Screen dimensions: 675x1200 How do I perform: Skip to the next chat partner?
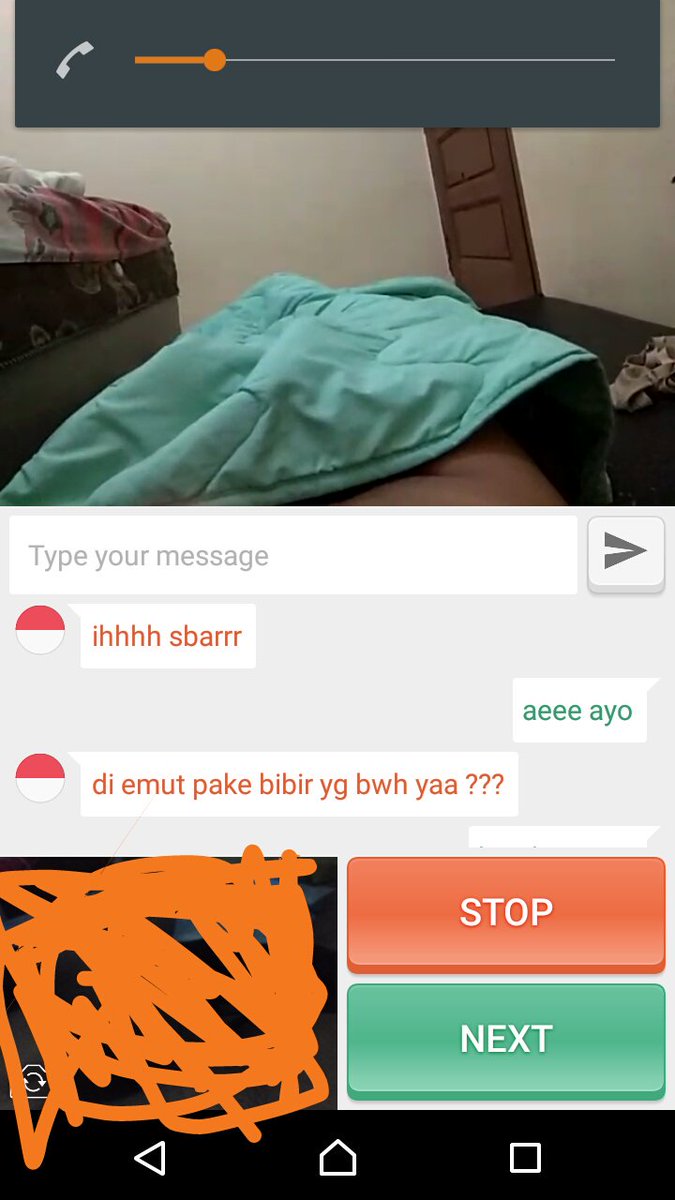506,1039
